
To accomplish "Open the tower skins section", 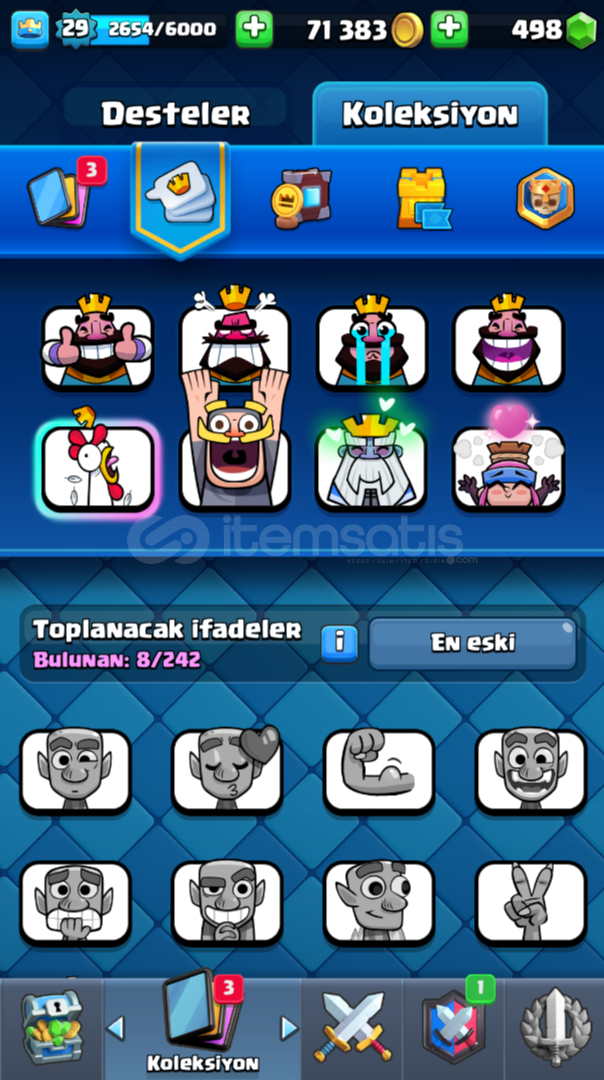I will [423, 199].
